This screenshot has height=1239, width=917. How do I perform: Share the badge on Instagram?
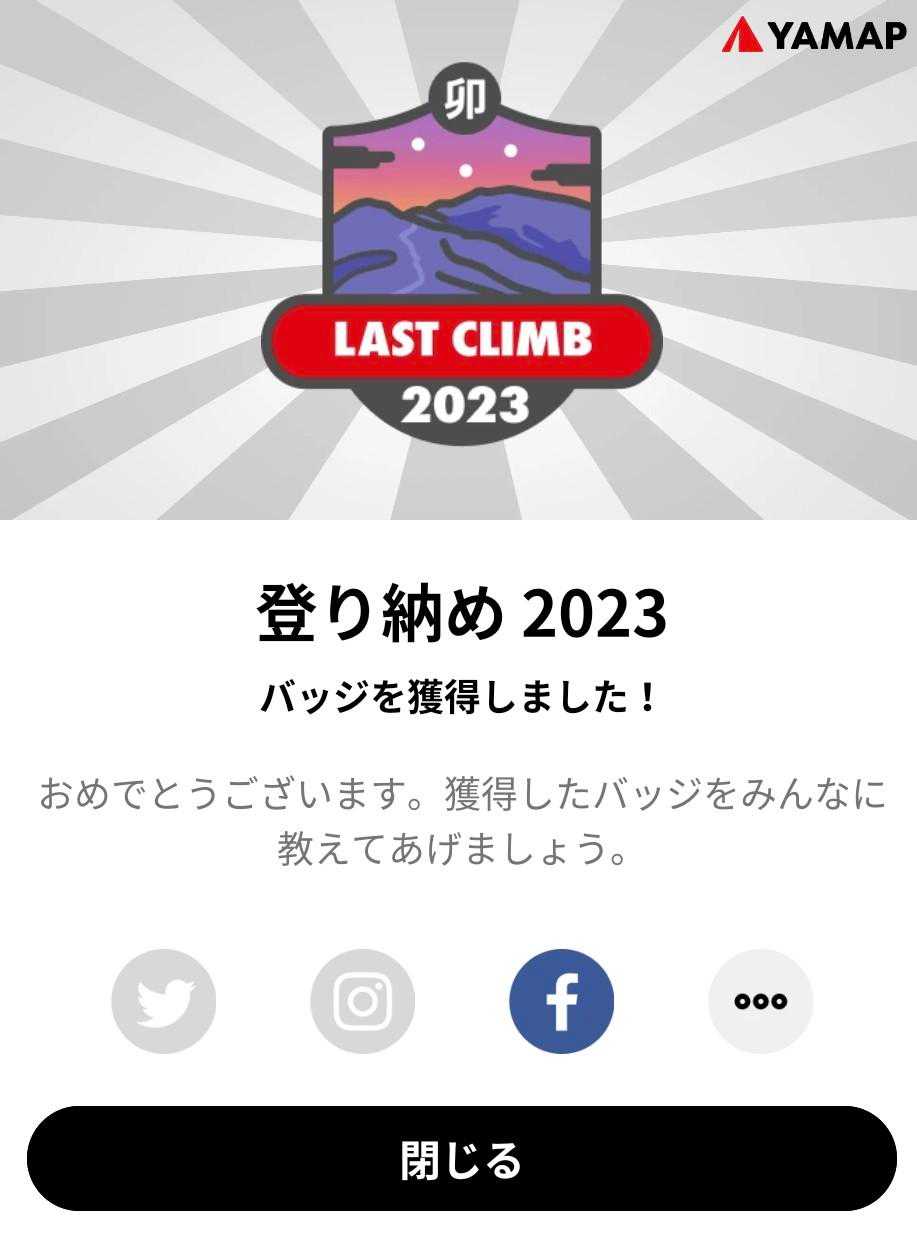362,1001
